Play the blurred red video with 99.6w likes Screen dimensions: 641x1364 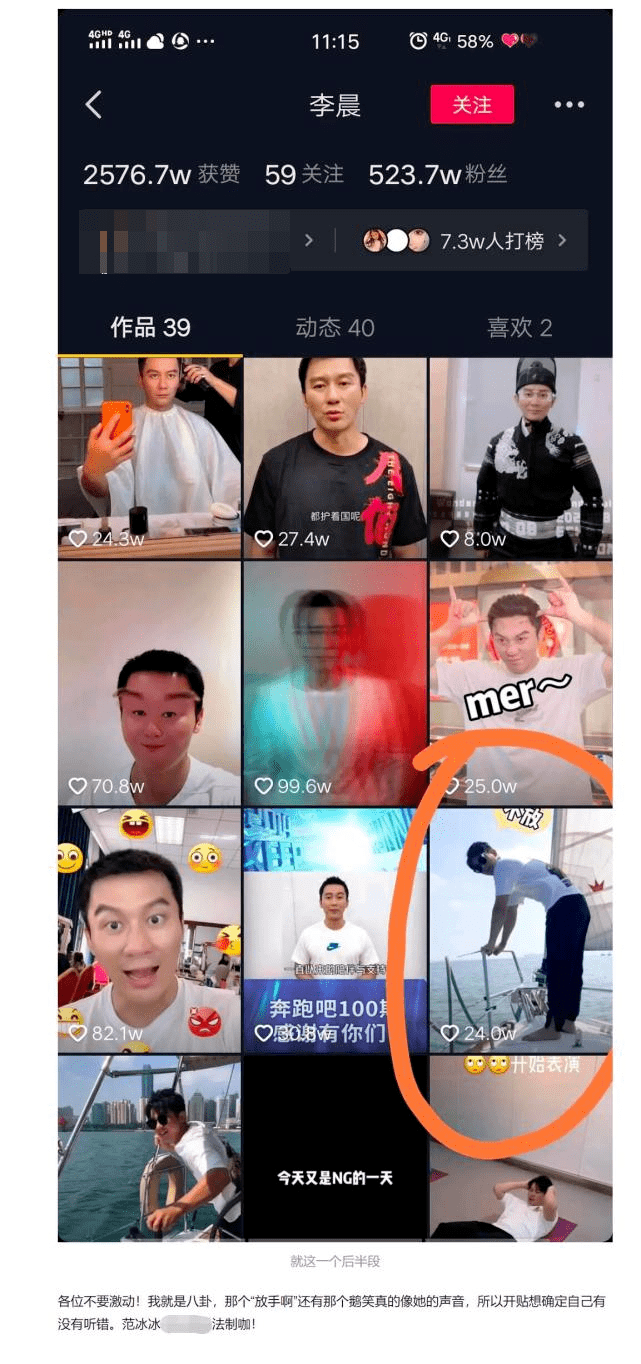click(335, 682)
